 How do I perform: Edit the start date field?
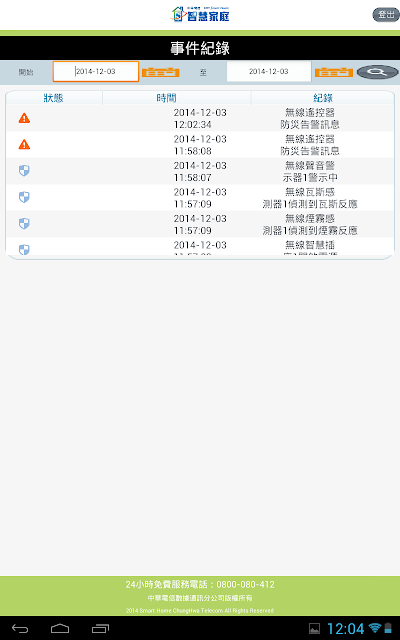[96, 71]
